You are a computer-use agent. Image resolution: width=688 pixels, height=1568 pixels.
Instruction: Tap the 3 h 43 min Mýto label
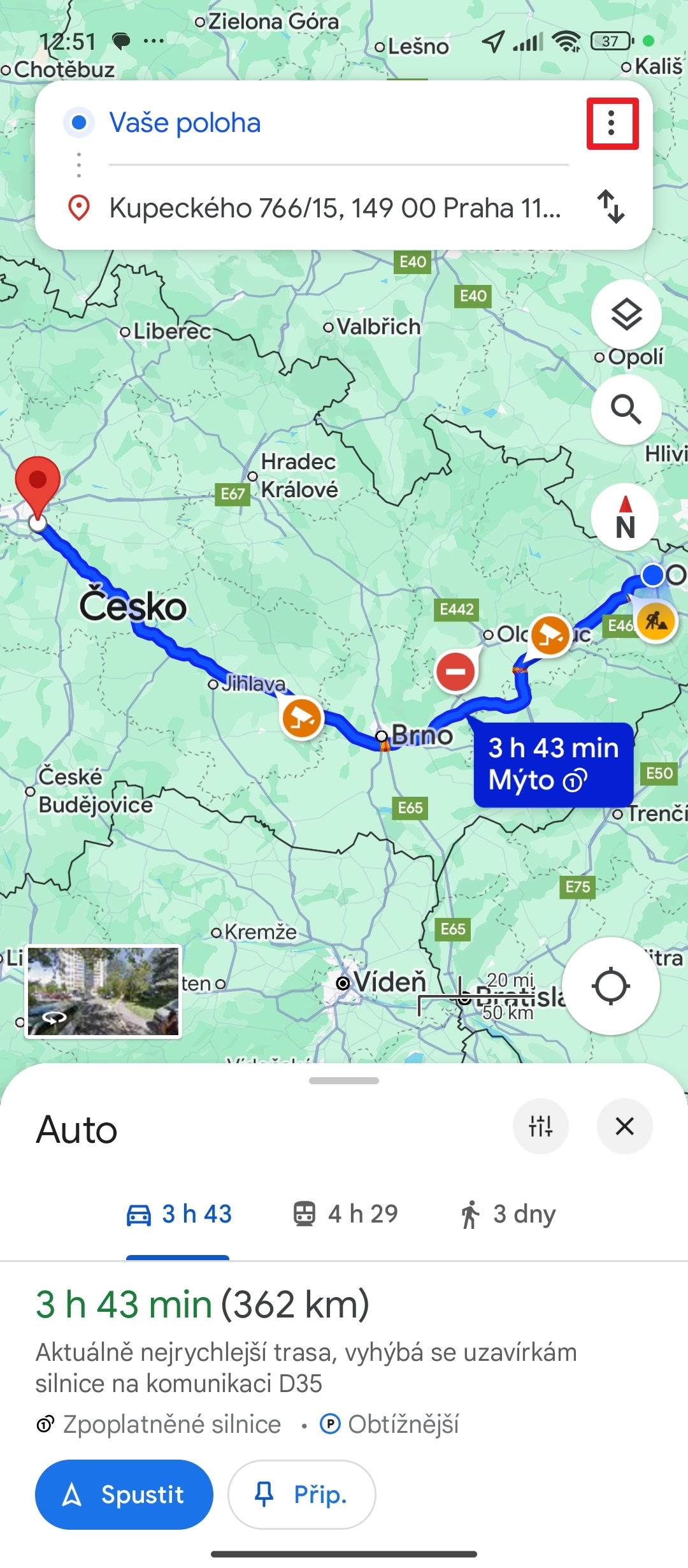554,764
